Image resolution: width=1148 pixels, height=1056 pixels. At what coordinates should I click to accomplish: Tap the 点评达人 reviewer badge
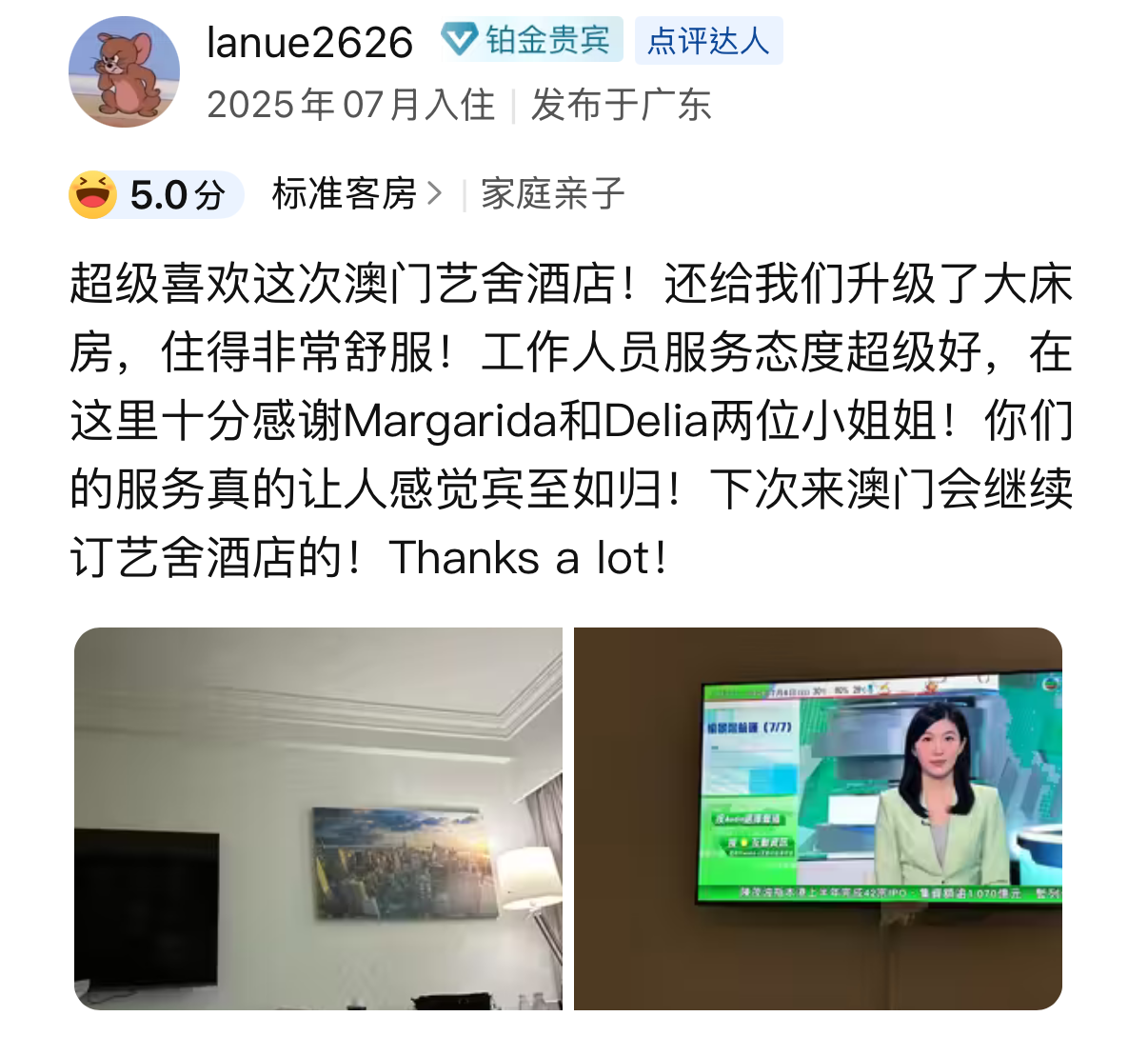click(x=708, y=40)
